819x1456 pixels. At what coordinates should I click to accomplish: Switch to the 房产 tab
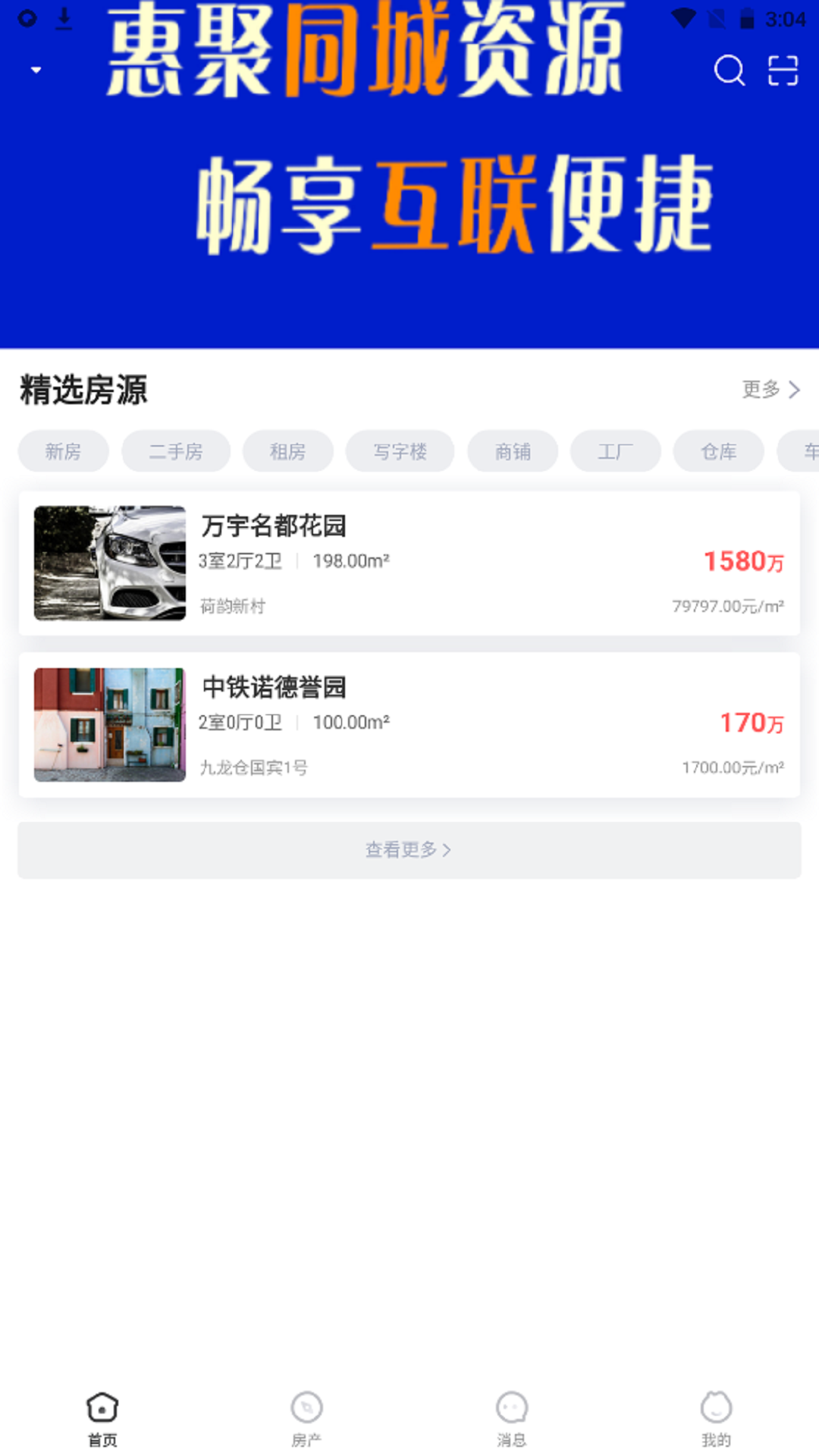[x=307, y=1417]
